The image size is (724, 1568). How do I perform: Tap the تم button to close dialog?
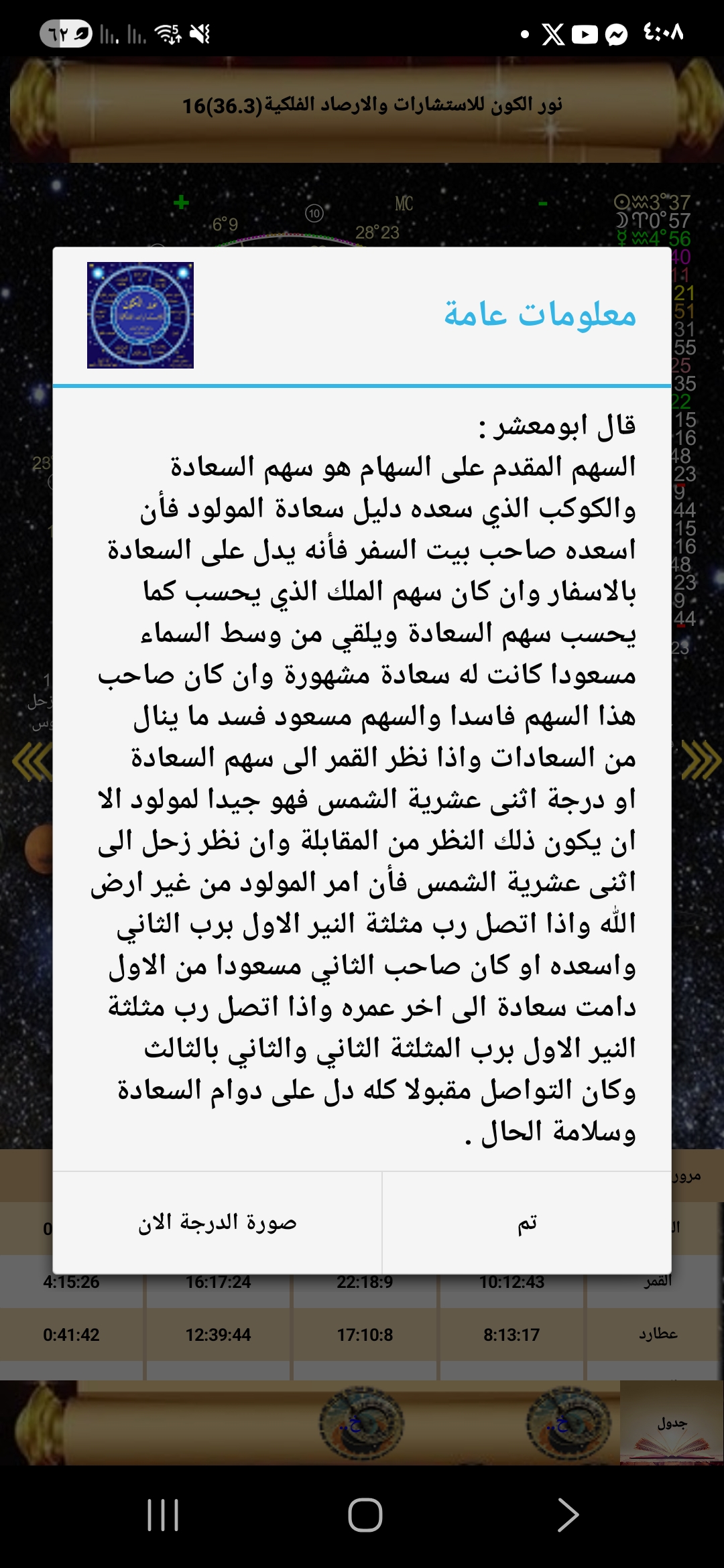527,1223
